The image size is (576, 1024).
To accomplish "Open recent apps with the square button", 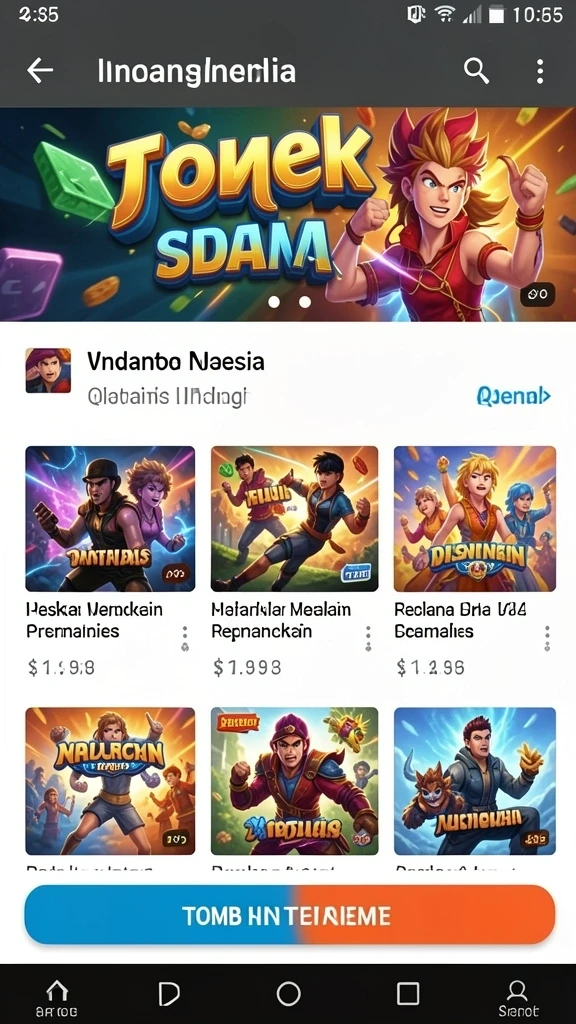I will tap(408, 994).
